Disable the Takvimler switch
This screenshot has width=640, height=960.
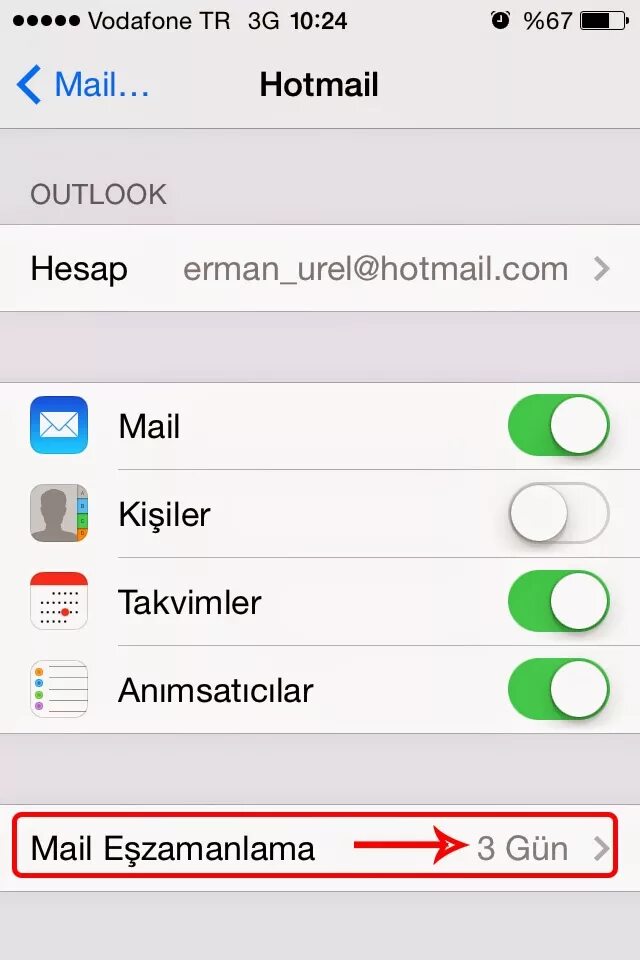click(558, 602)
